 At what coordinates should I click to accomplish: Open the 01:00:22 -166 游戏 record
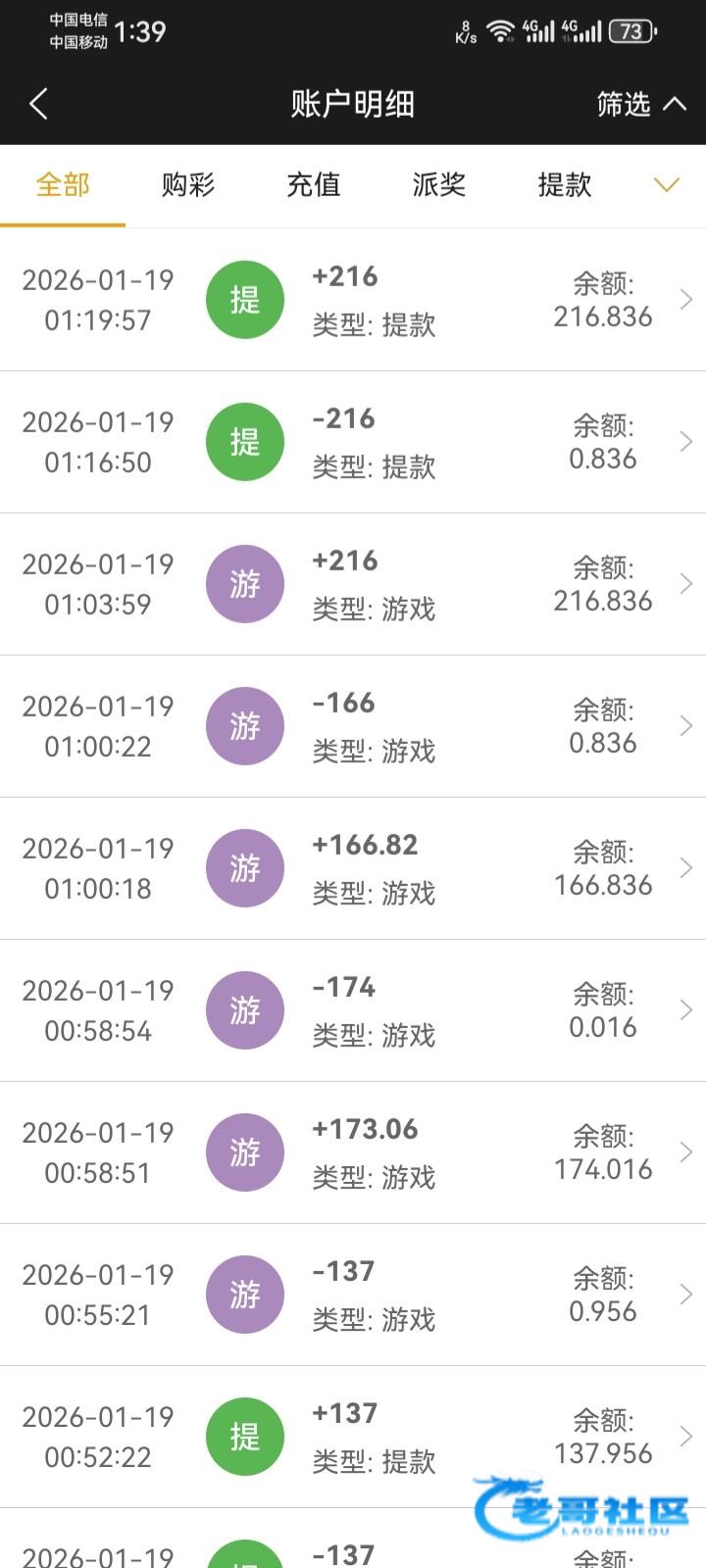coord(353,726)
